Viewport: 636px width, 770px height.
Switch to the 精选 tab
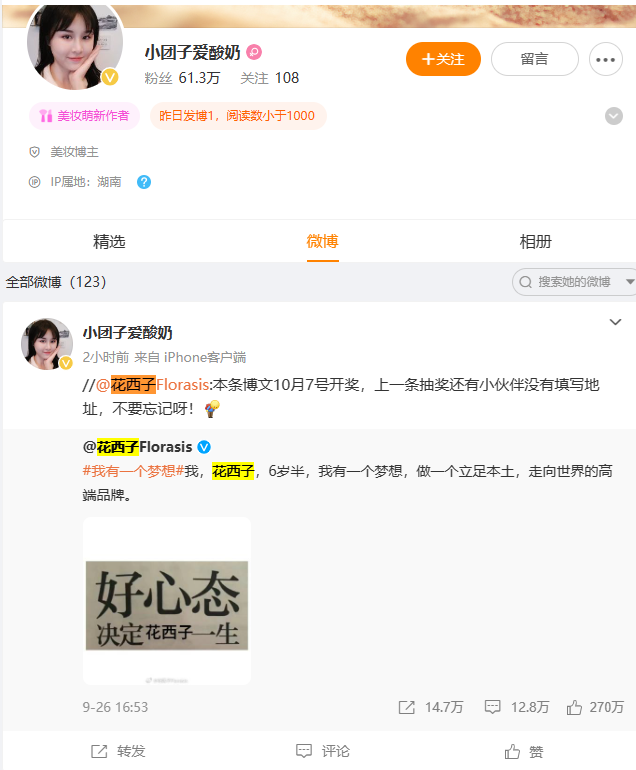[109, 241]
